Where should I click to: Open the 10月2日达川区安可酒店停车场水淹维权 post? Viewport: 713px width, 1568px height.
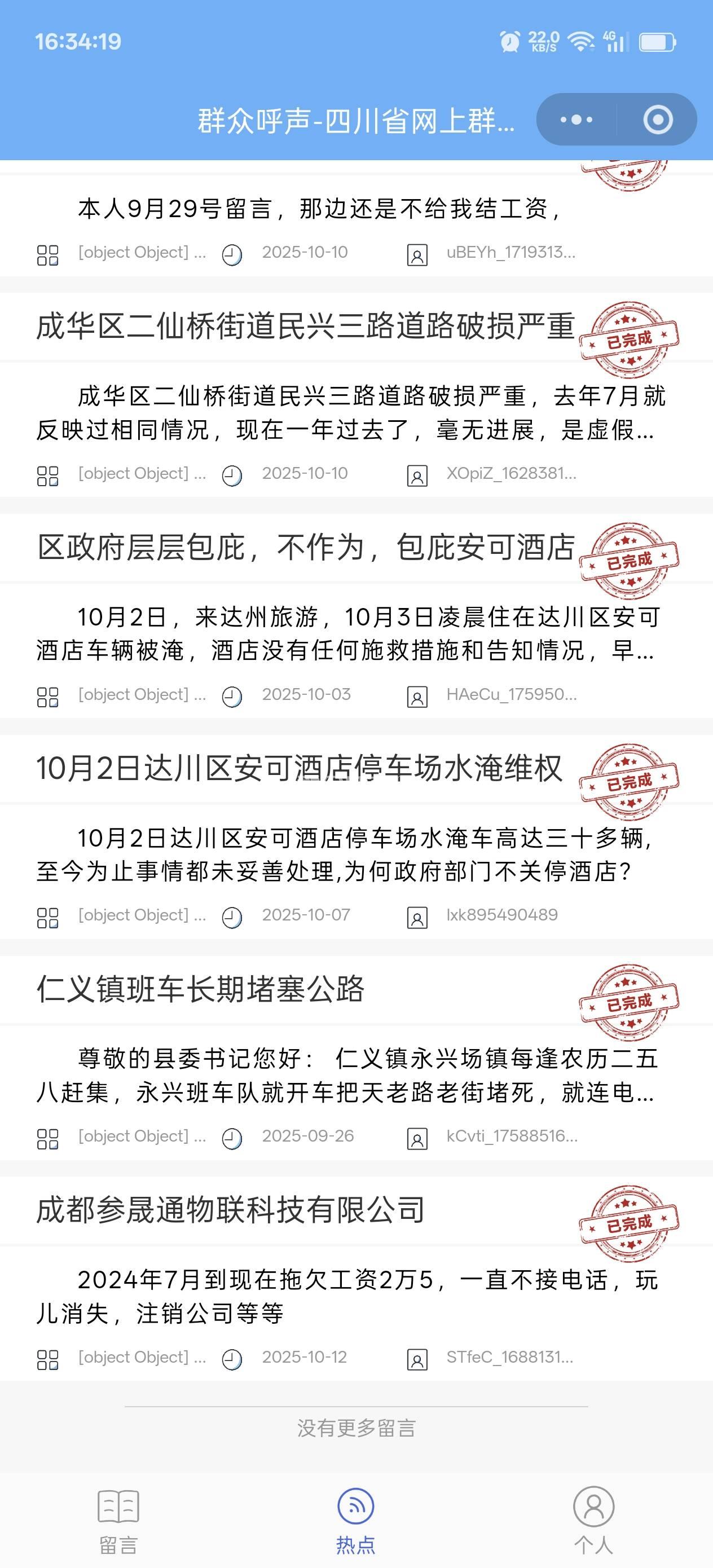(298, 768)
